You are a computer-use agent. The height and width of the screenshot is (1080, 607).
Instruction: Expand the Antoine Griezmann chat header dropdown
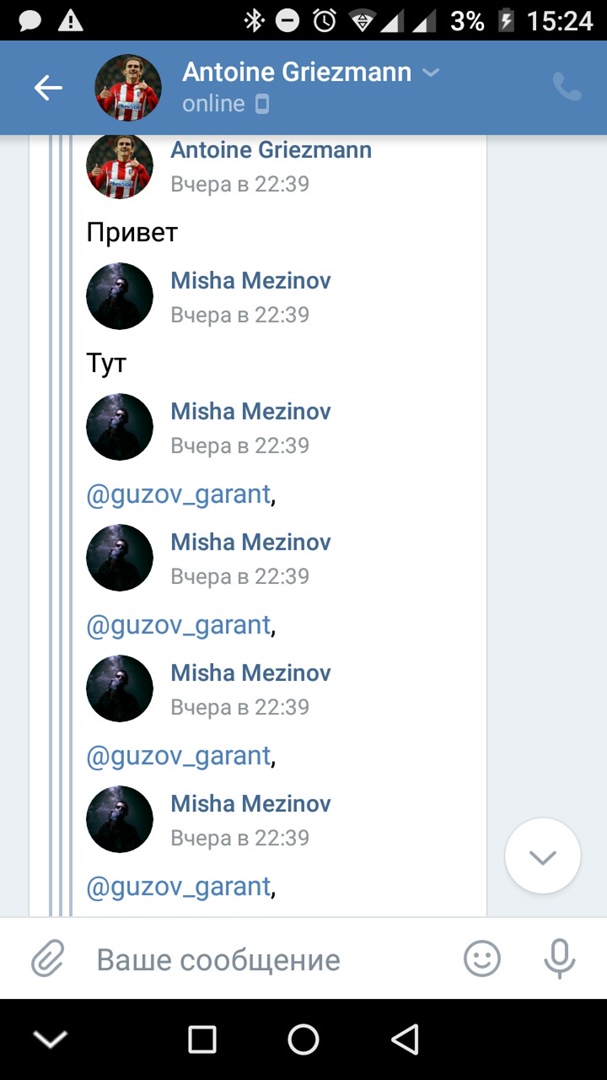pyautogui.click(x=430, y=72)
